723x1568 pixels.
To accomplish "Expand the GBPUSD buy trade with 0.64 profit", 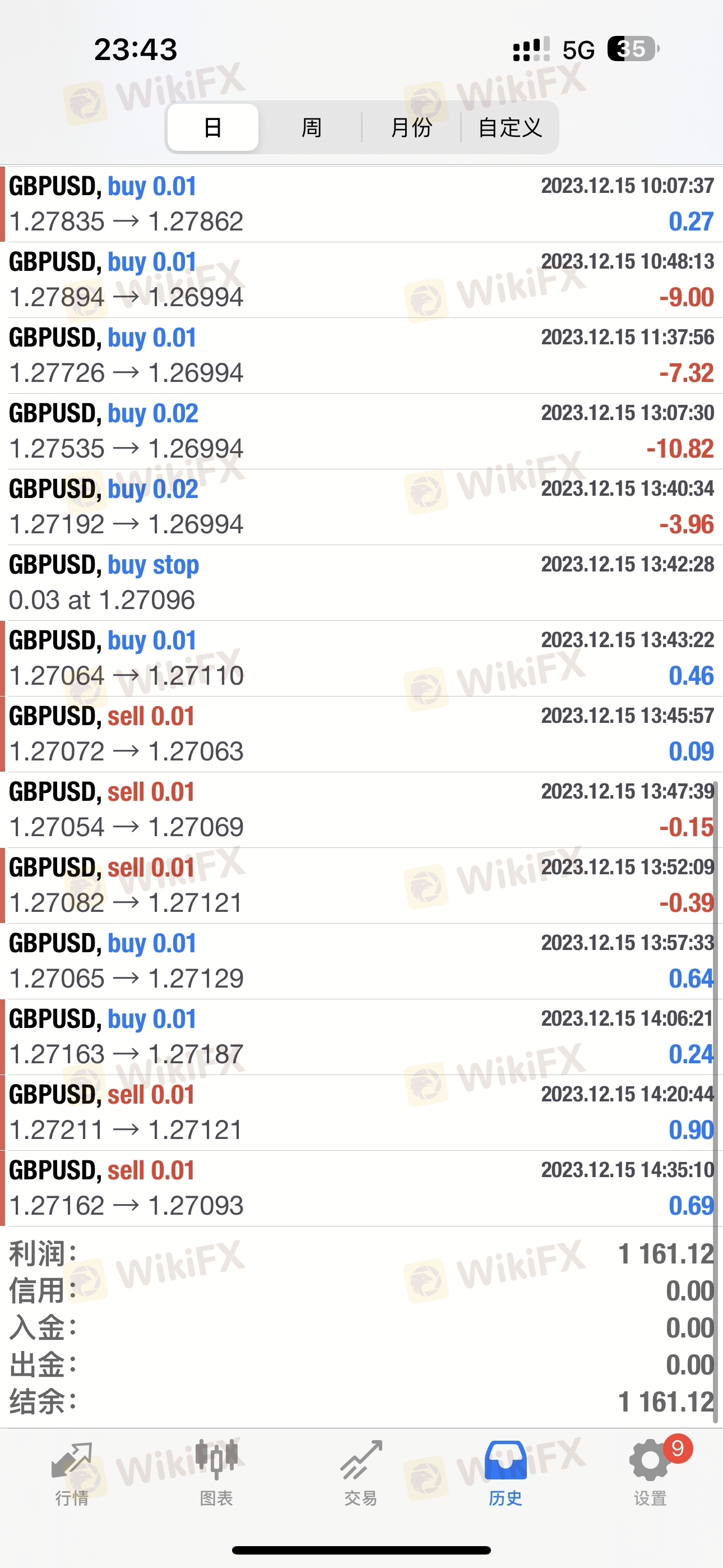I will [361, 961].
